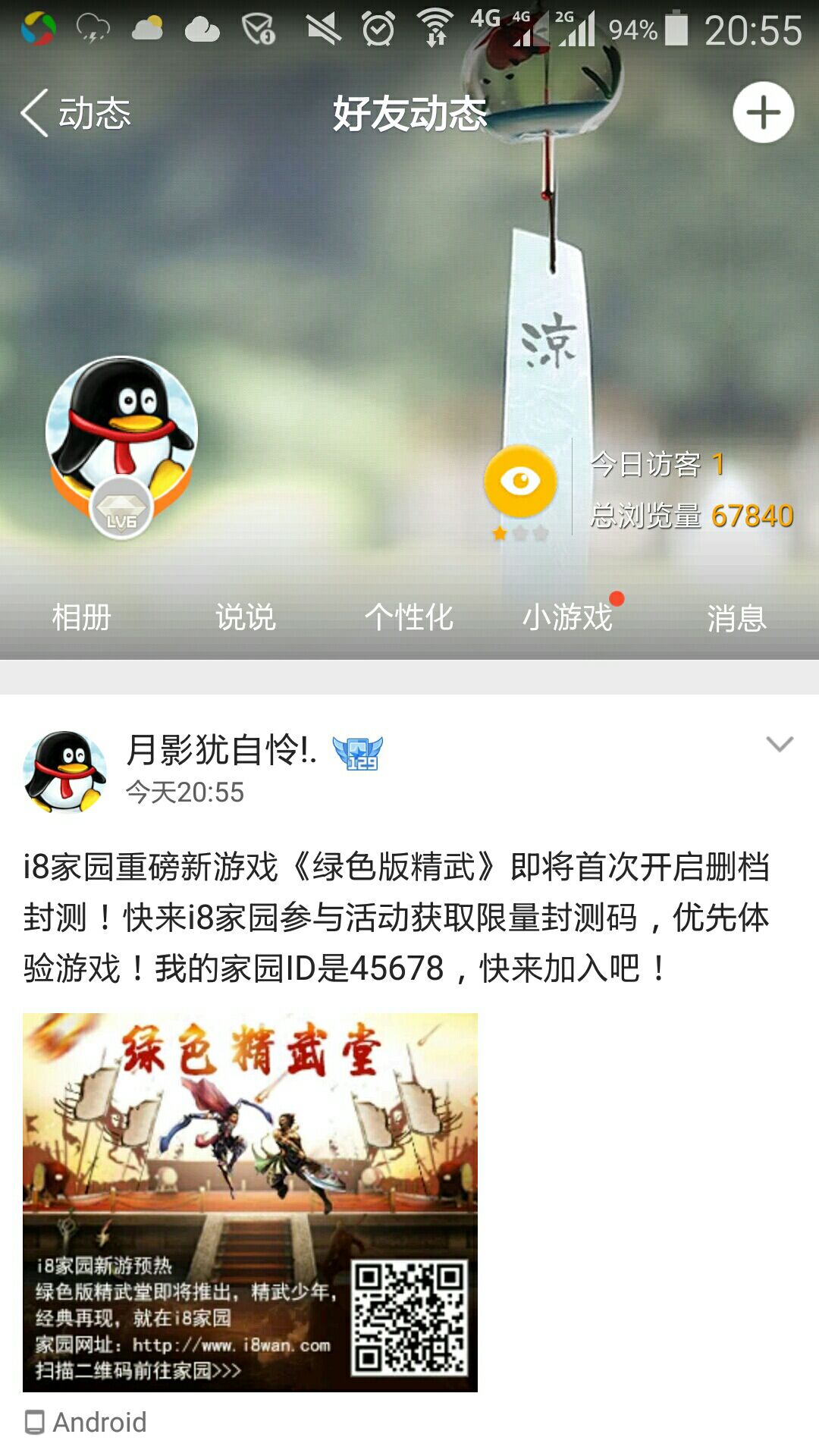
Task: Open the visitor eye icon
Action: pos(520,482)
